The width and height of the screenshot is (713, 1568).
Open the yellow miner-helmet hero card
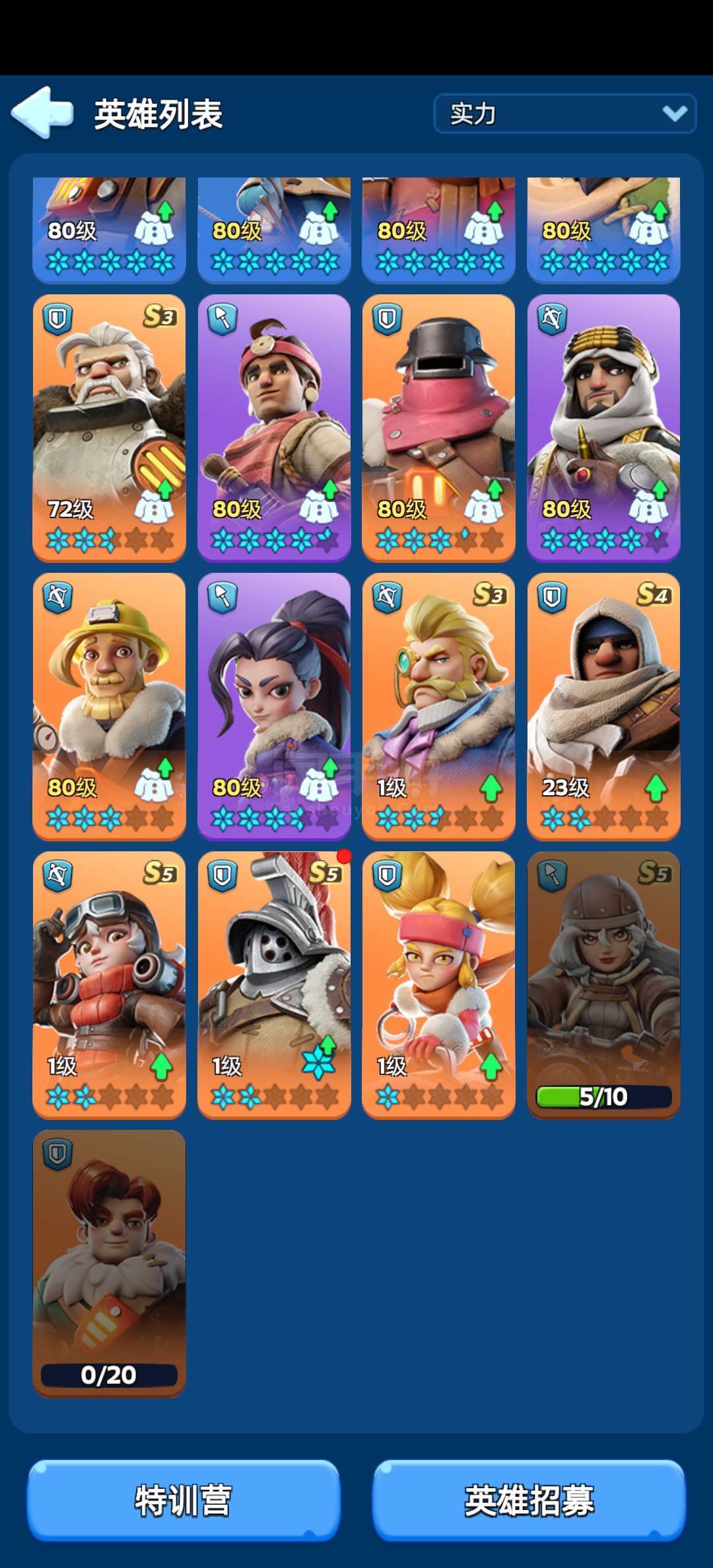pos(109,707)
